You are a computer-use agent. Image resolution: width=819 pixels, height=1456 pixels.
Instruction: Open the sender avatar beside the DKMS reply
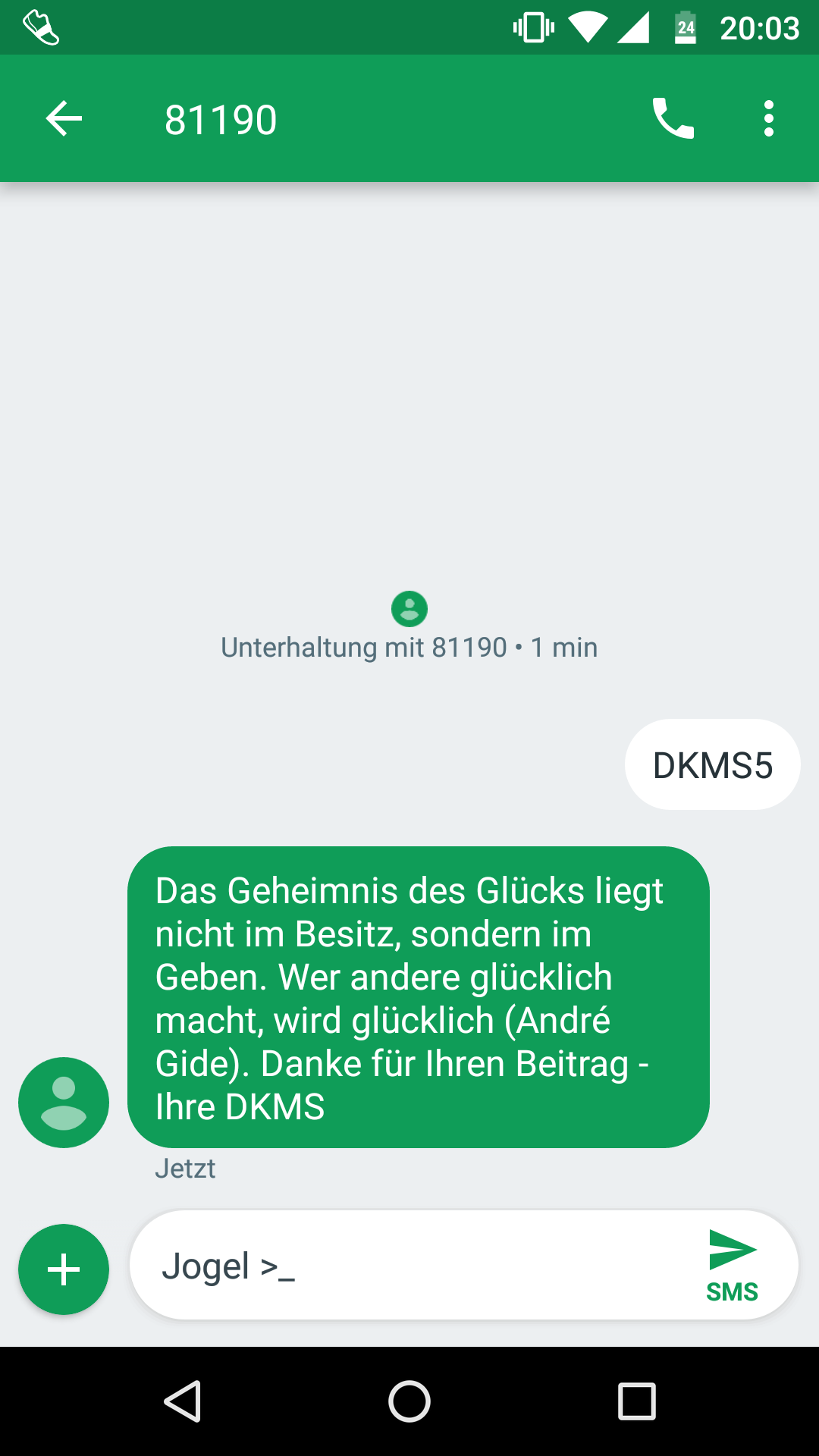(64, 1103)
